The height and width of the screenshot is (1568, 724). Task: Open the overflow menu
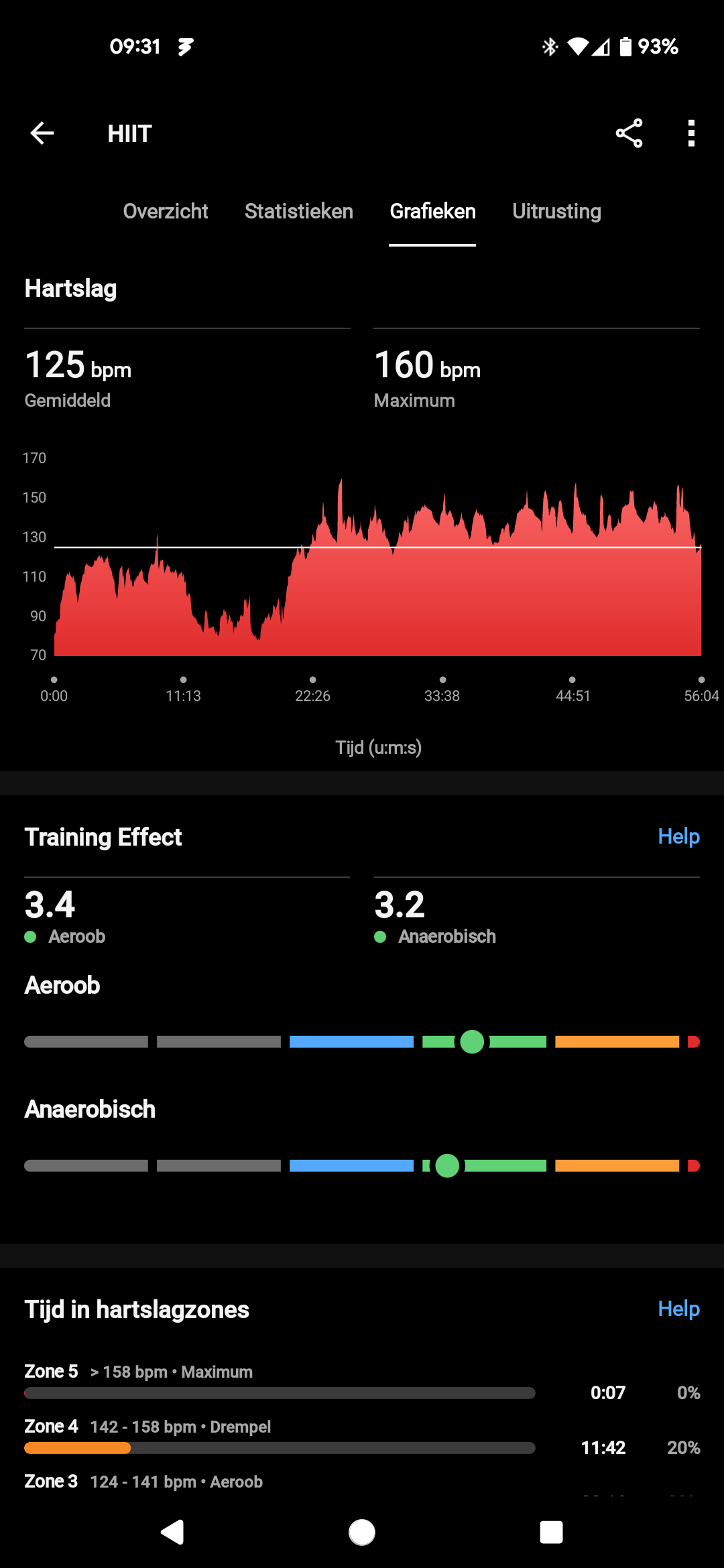[x=691, y=133]
